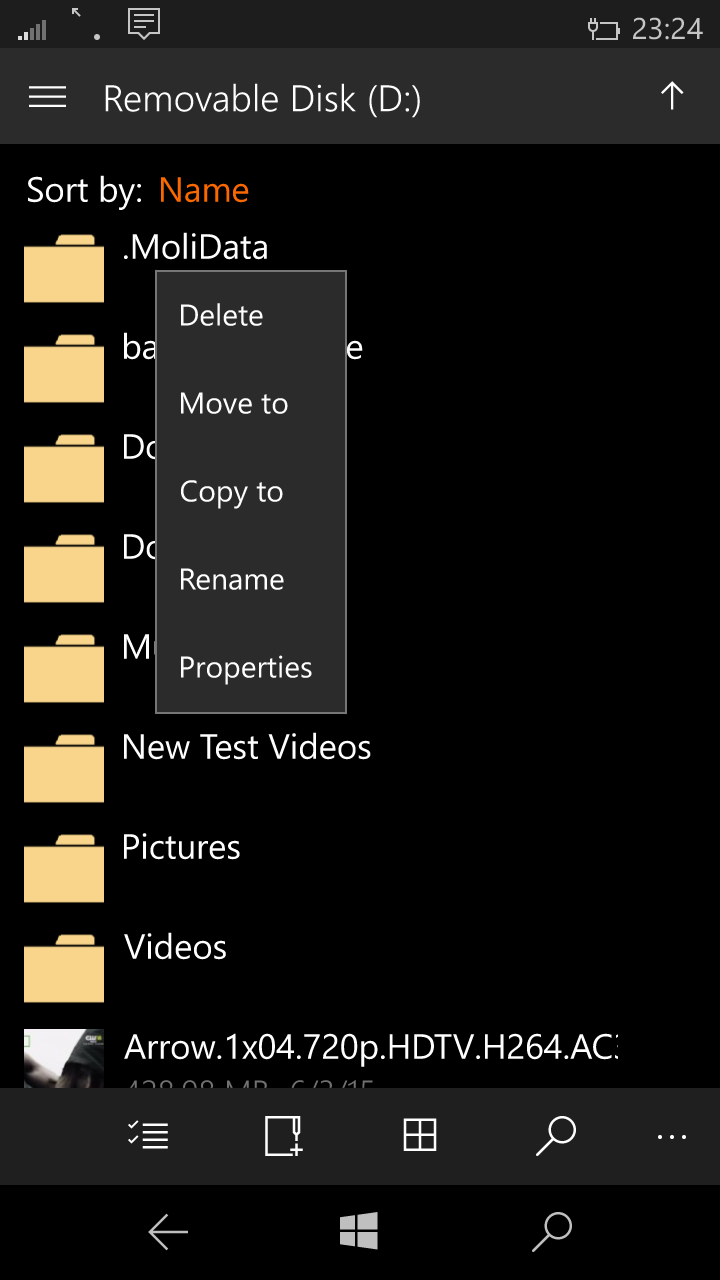Image resolution: width=720 pixels, height=1280 pixels.
Task: Switch to grid view layout
Action: (x=419, y=1135)
